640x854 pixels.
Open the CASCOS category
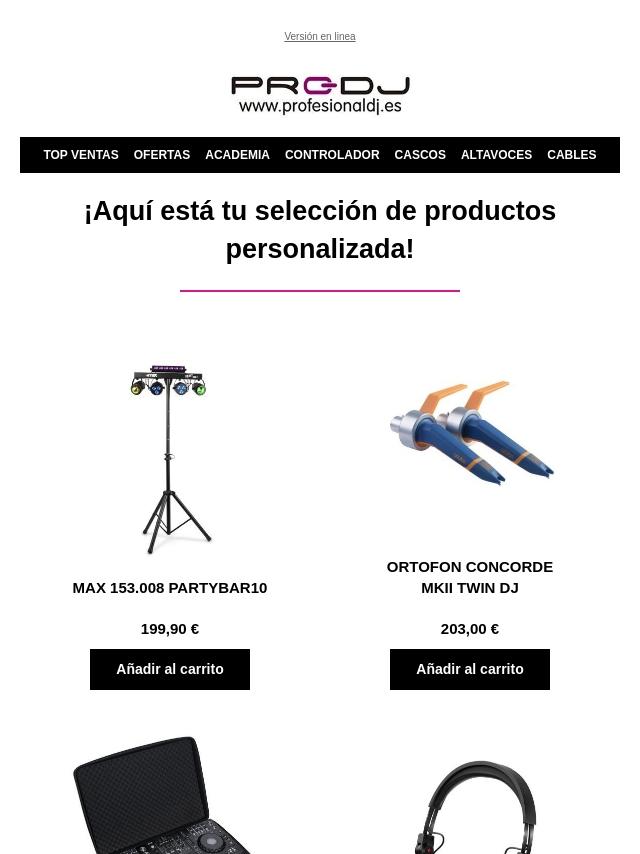pos(420,155)
